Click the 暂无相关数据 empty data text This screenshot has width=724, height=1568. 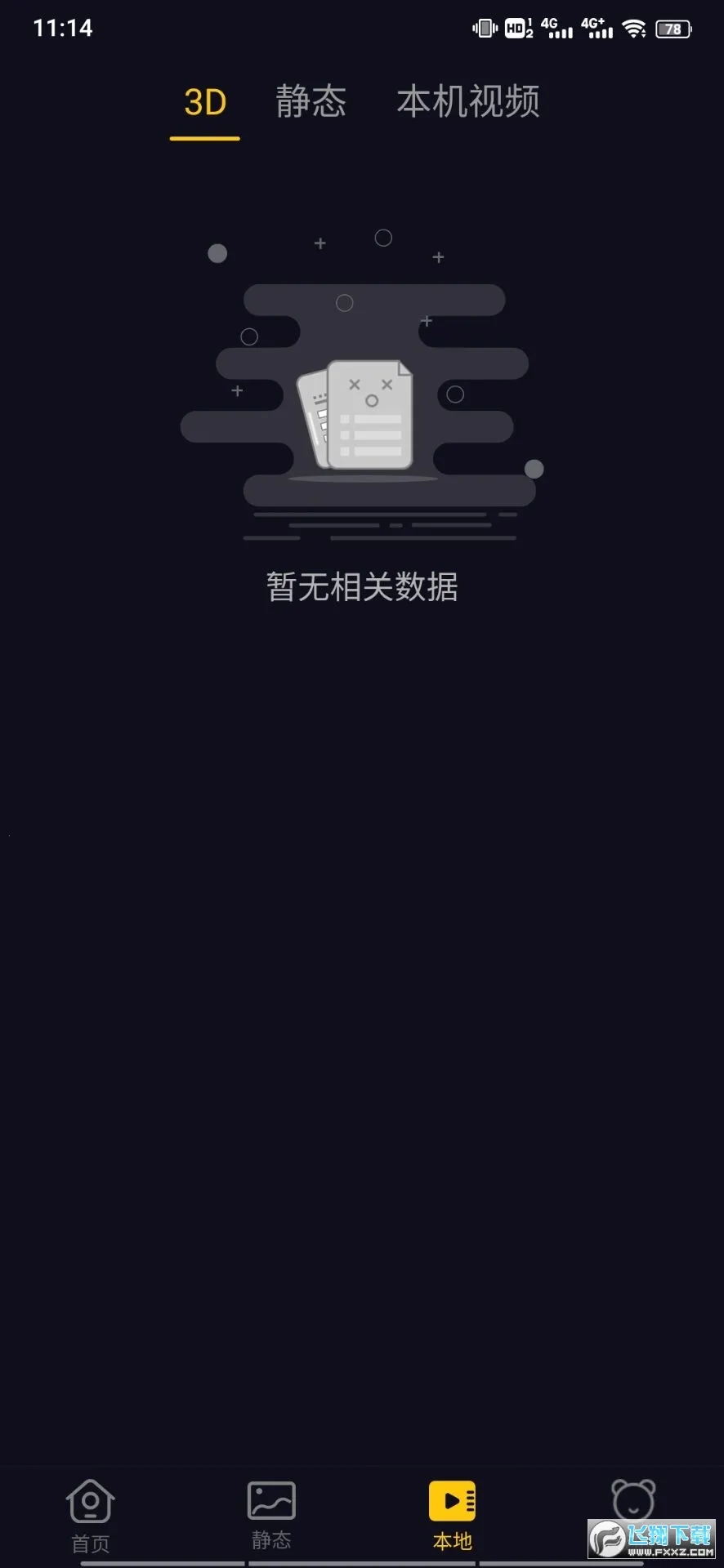tap(361, 586)
